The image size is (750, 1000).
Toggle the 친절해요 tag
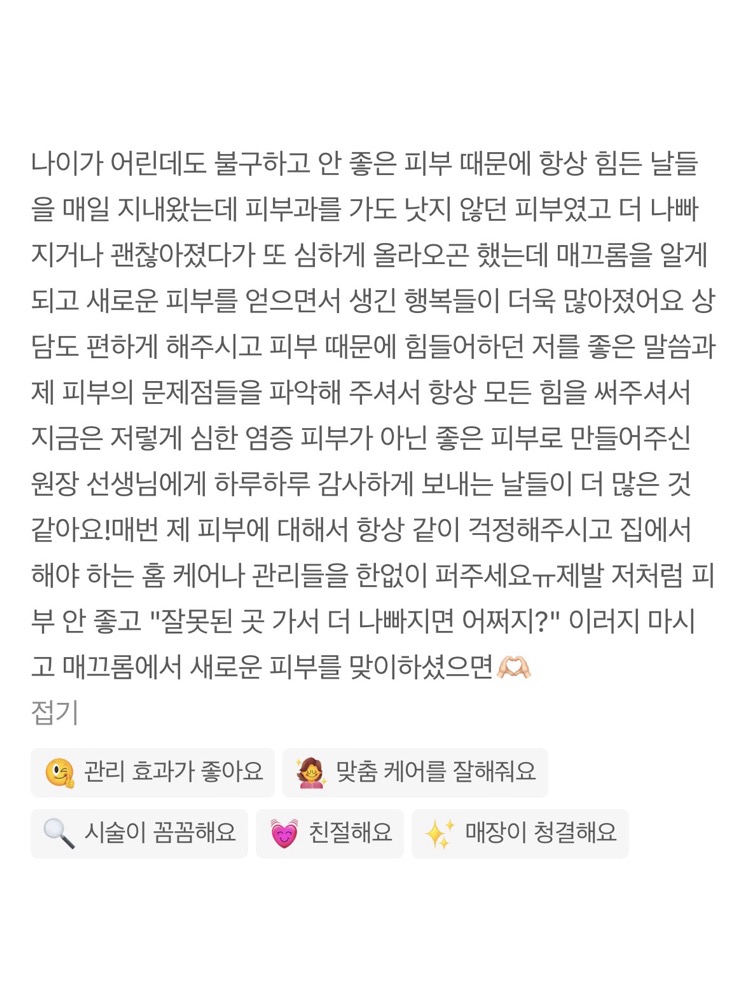click(332, 833)
